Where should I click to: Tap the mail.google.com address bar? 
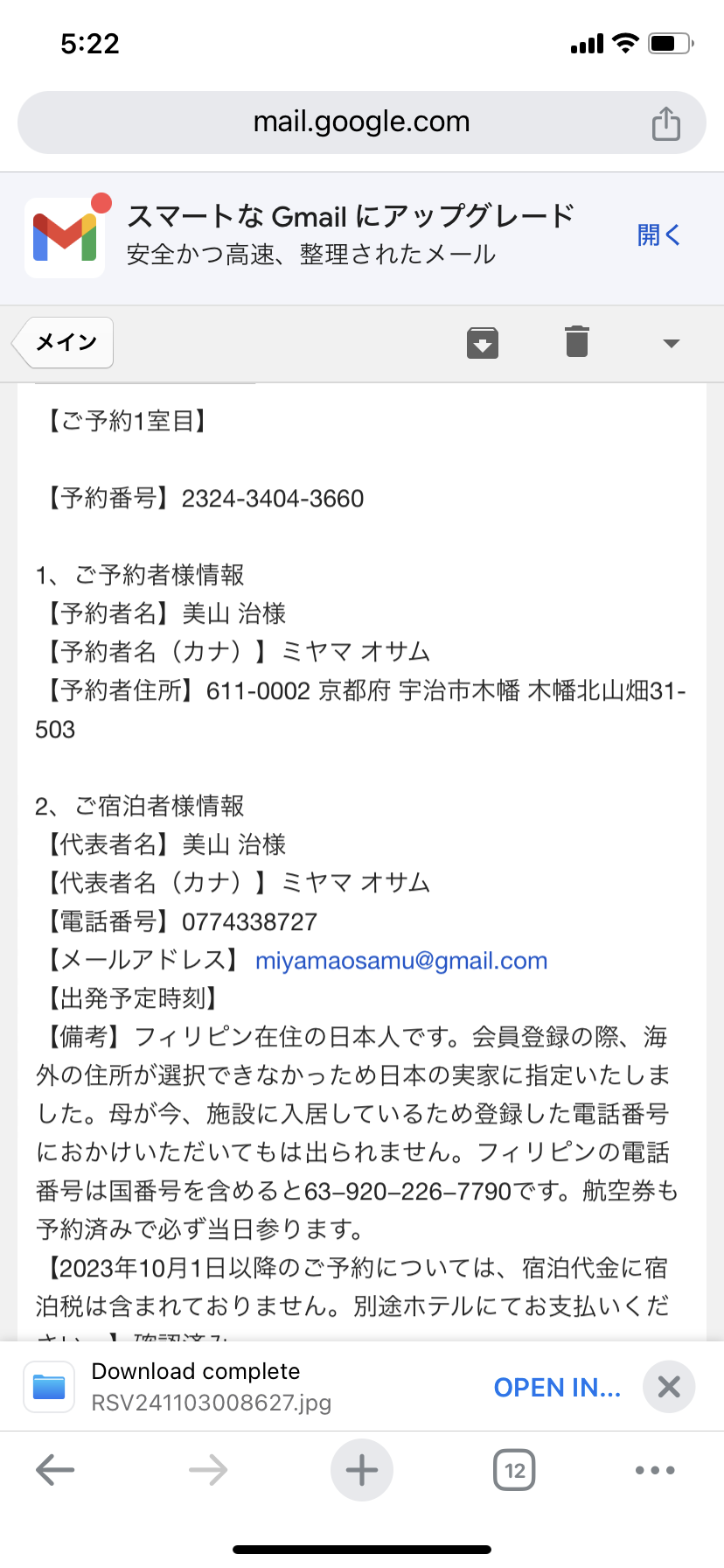(x=360, y=122)
